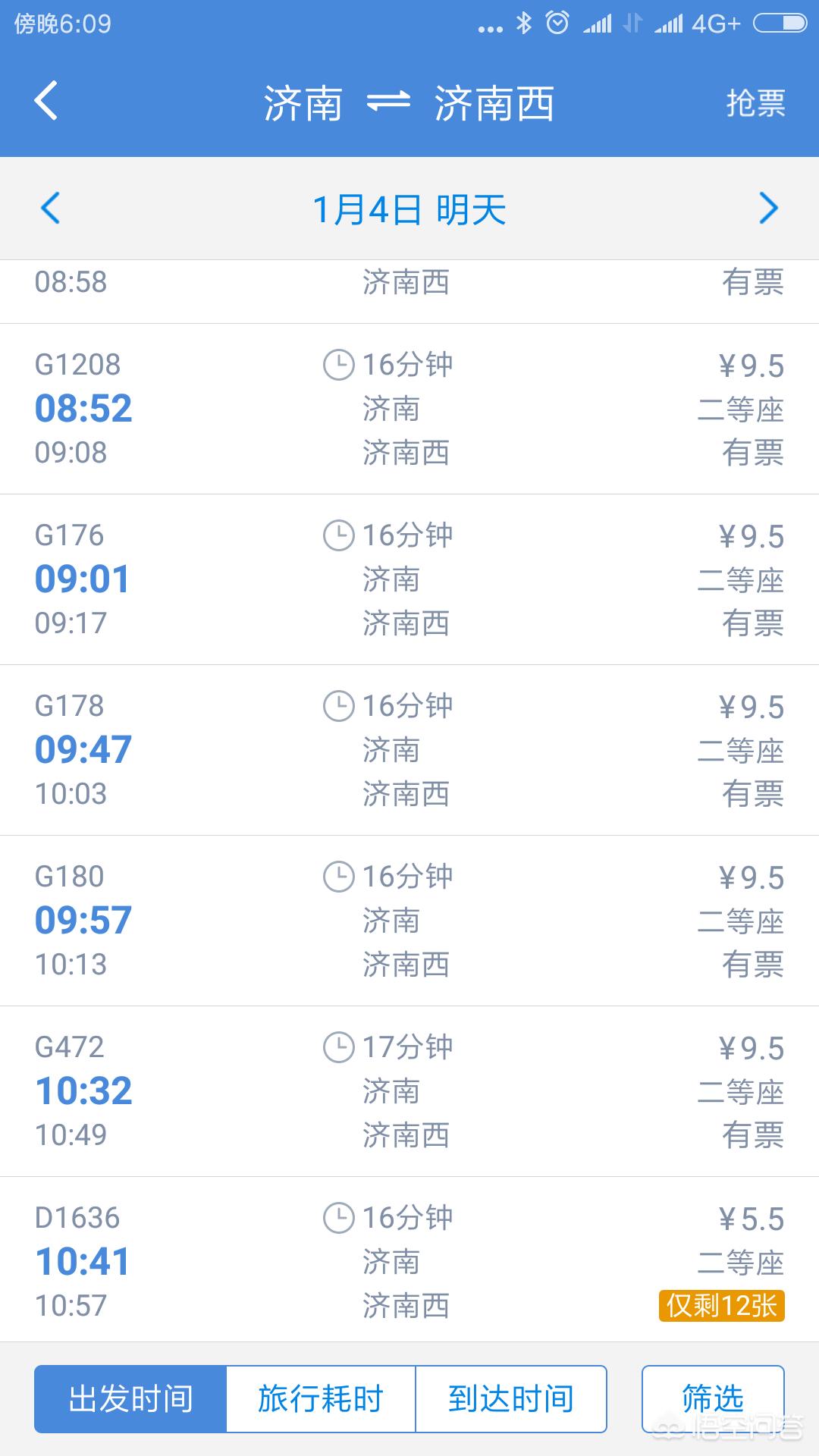Tap the swap icon between 济南 and 济南西
This screenshot has width=819, height=1456.
pos(391,102)
